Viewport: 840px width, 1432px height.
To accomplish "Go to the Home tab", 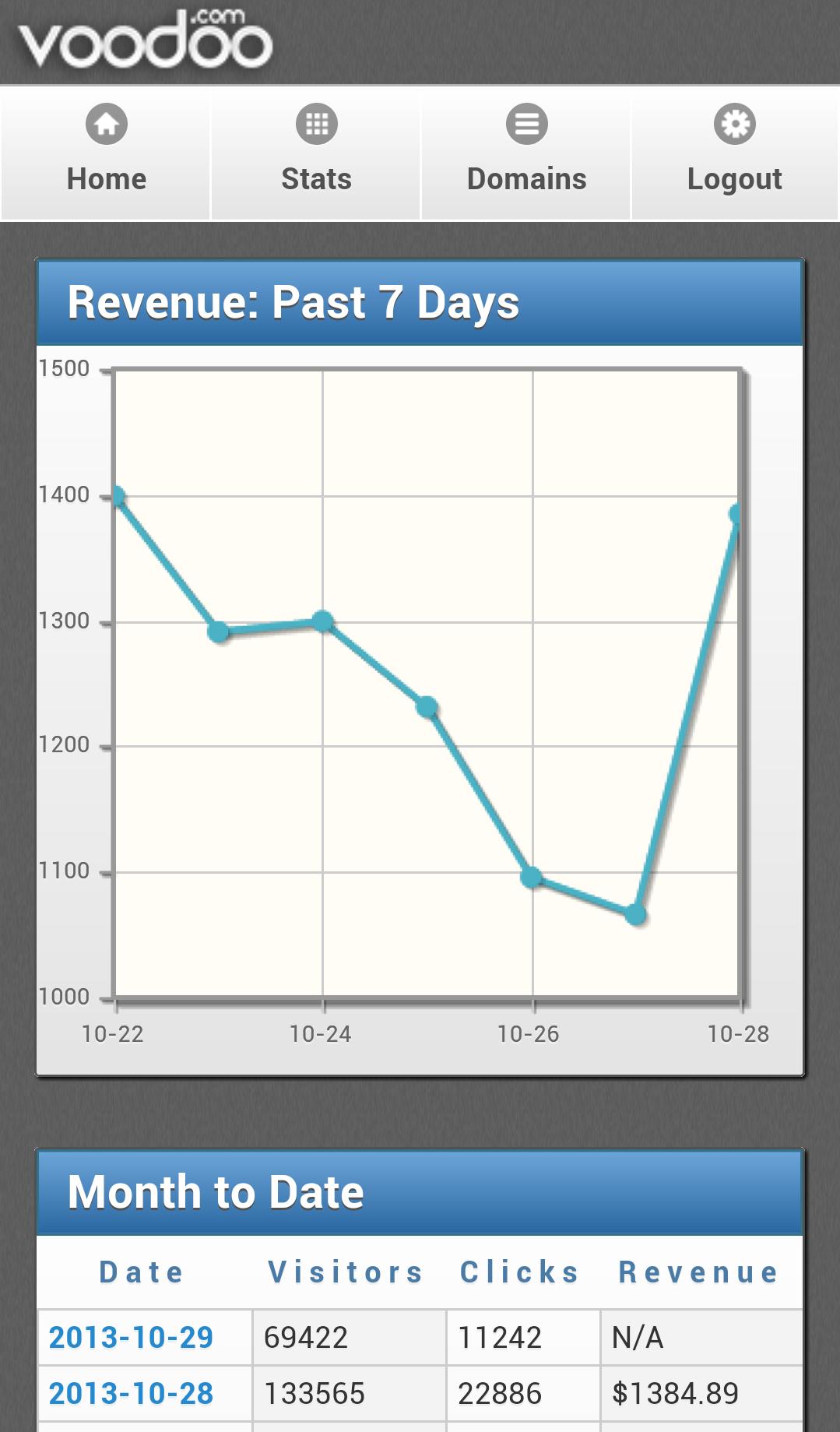I will click(106, 153).
